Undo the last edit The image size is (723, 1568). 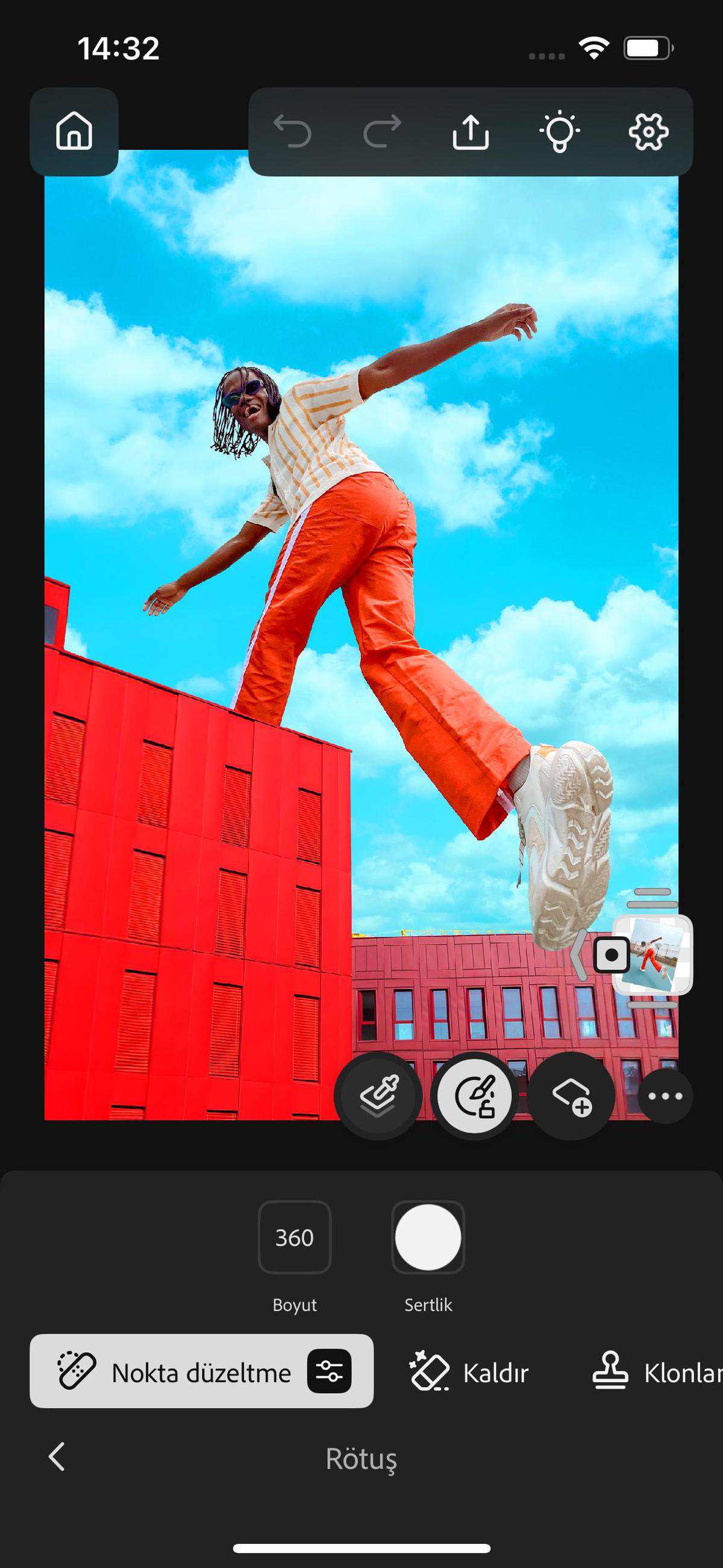coord(293,131)
